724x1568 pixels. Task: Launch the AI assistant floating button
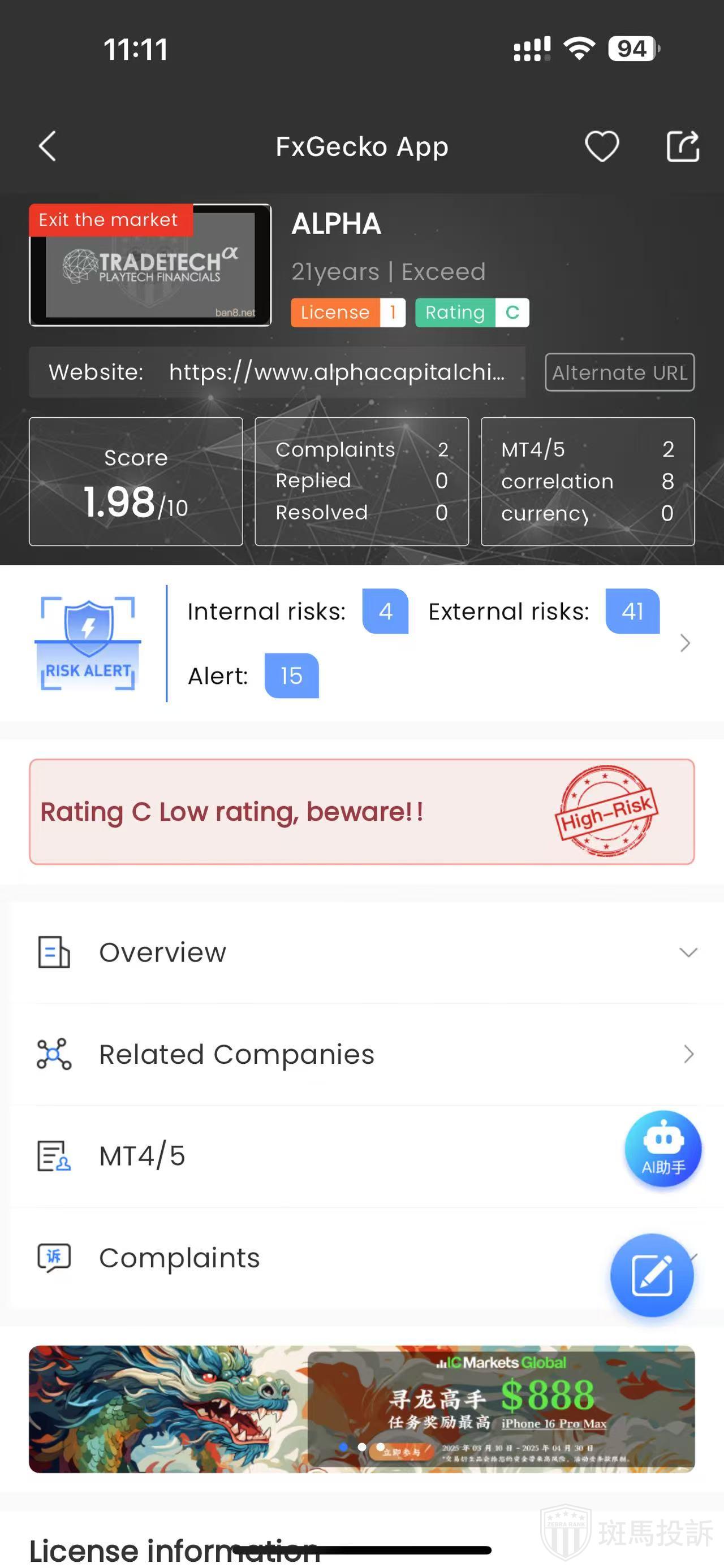[x=663, y=1149]
